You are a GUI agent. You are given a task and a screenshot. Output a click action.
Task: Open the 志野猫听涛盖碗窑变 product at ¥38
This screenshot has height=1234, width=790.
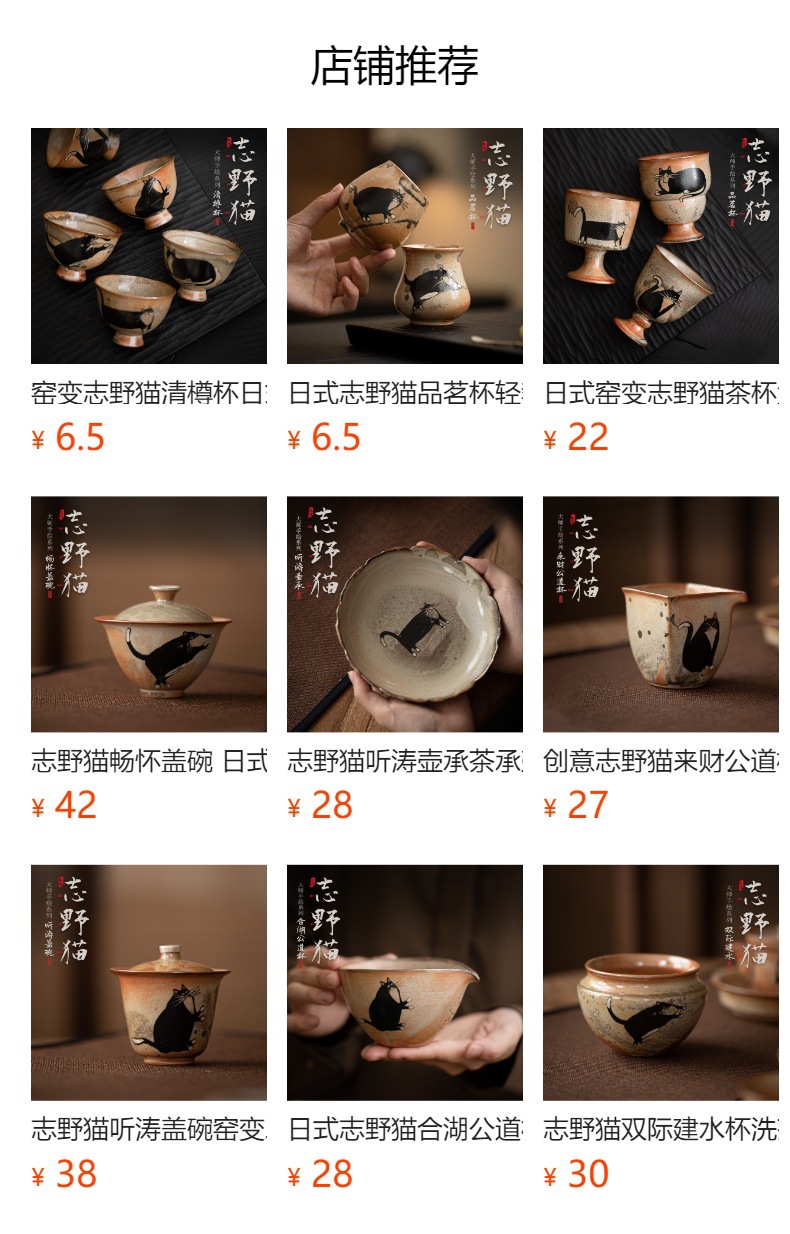click(149, 1029)
